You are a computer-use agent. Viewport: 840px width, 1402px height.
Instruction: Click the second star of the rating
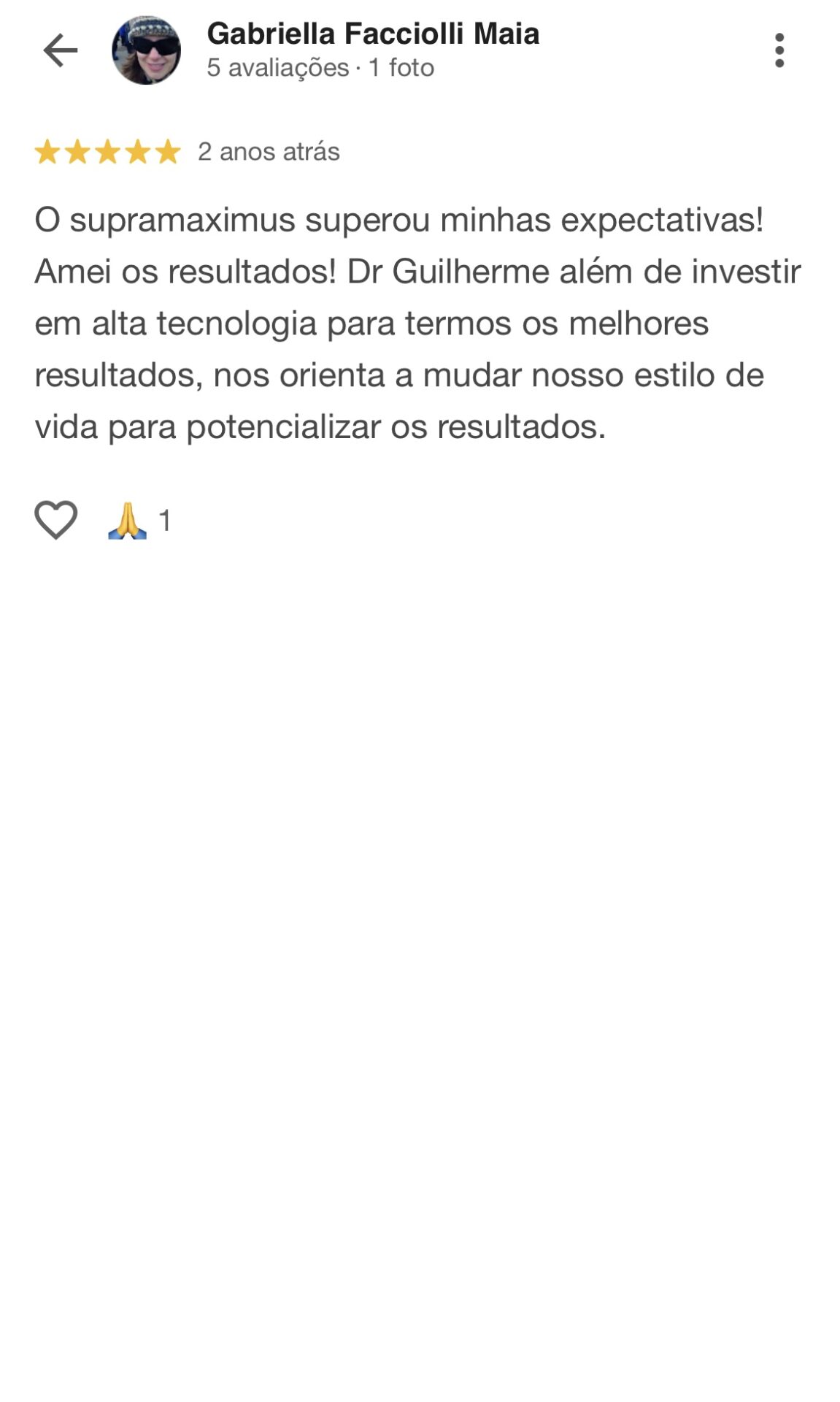coord(77,152)
